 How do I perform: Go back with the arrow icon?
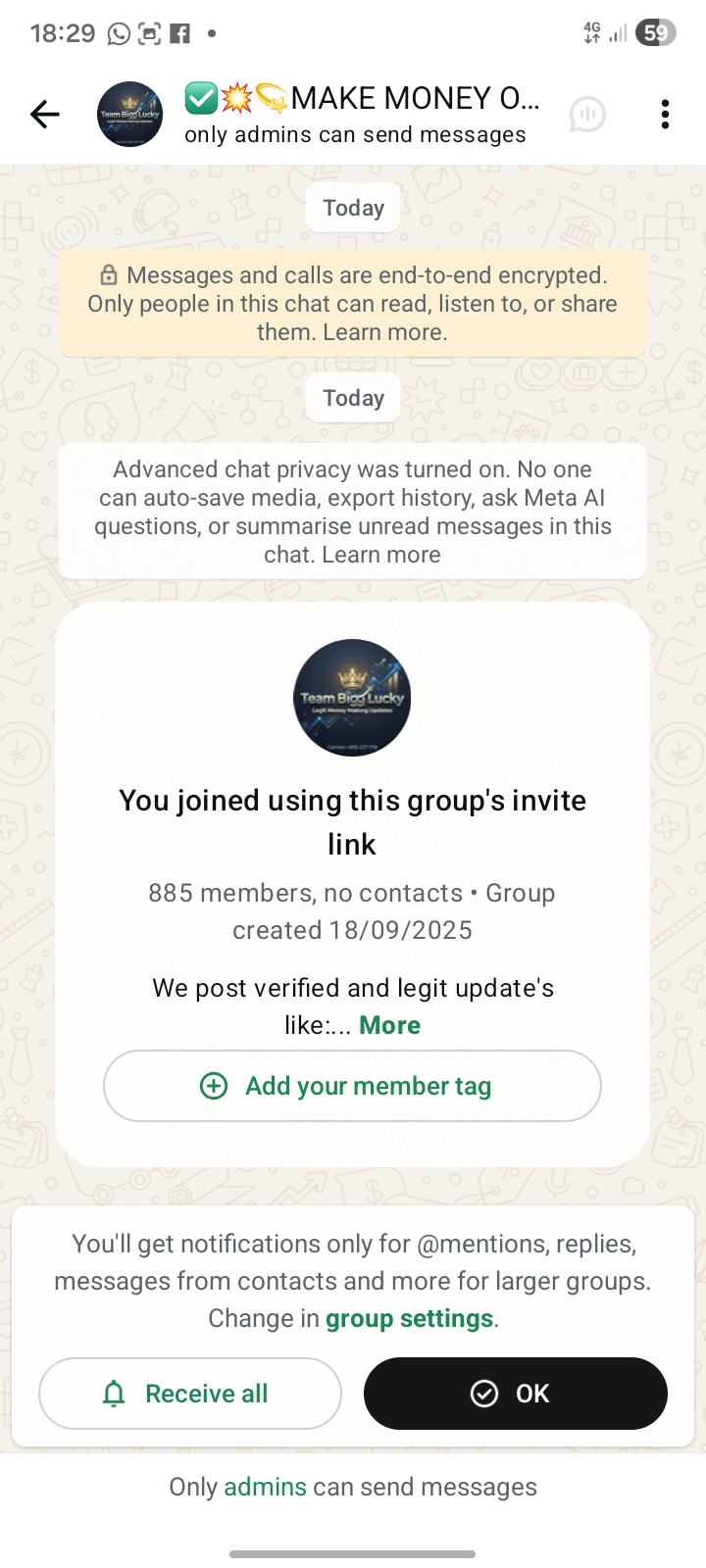tap(45, 115)
